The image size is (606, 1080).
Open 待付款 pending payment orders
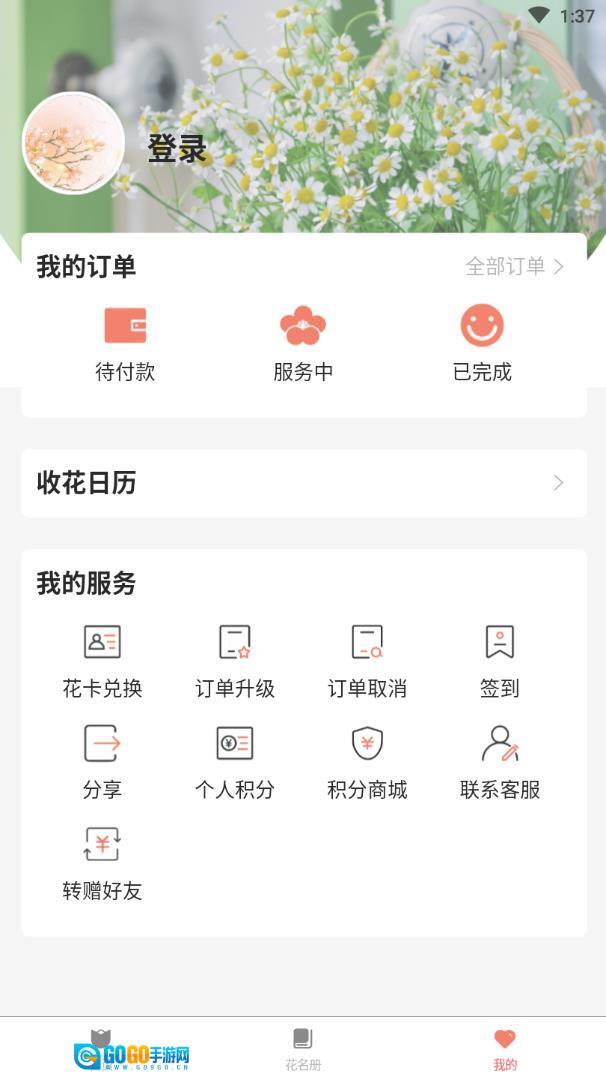[125, 344]
